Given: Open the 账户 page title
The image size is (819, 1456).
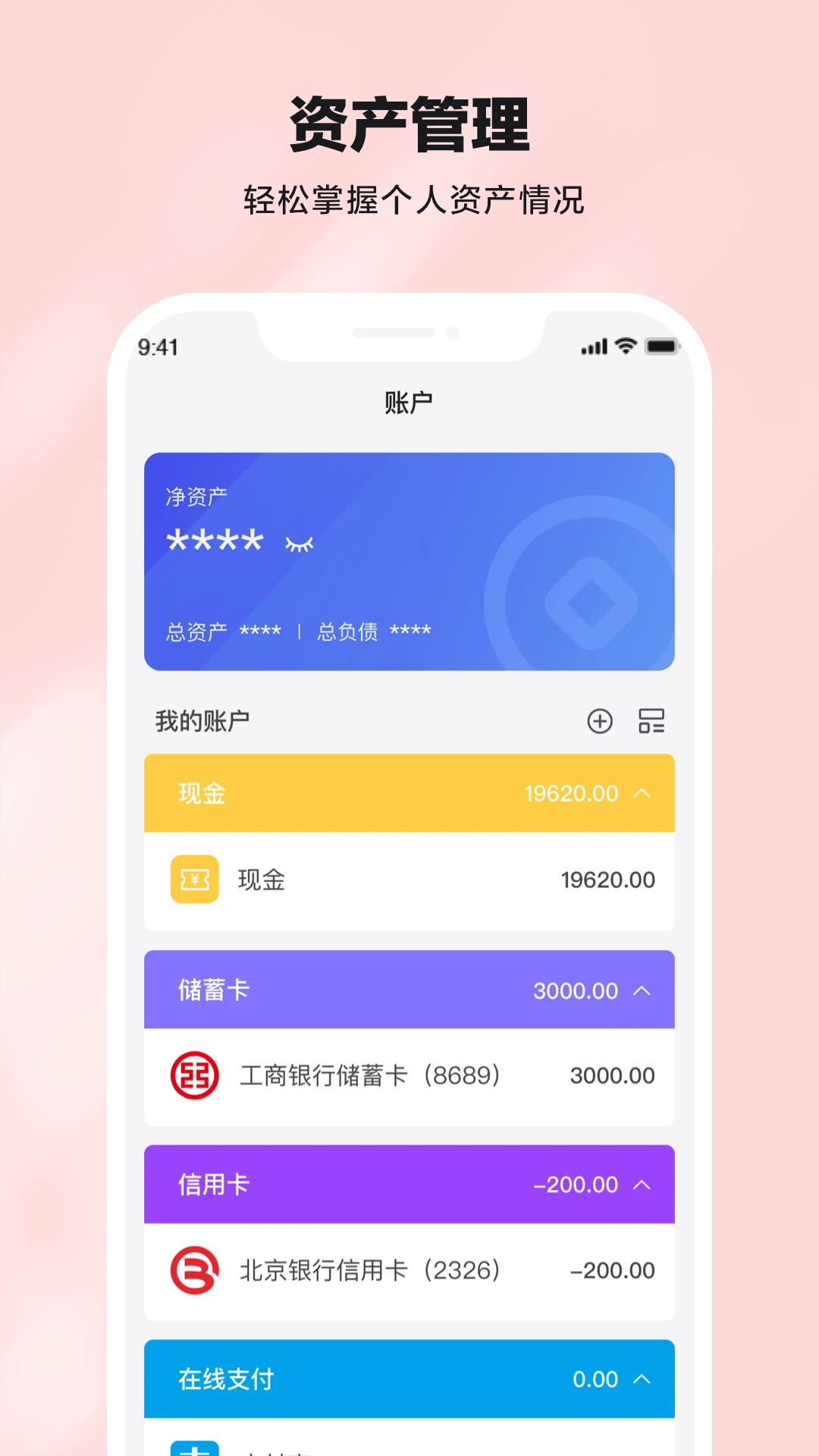Looking at the screenshot, I should [x=409, y=400].
